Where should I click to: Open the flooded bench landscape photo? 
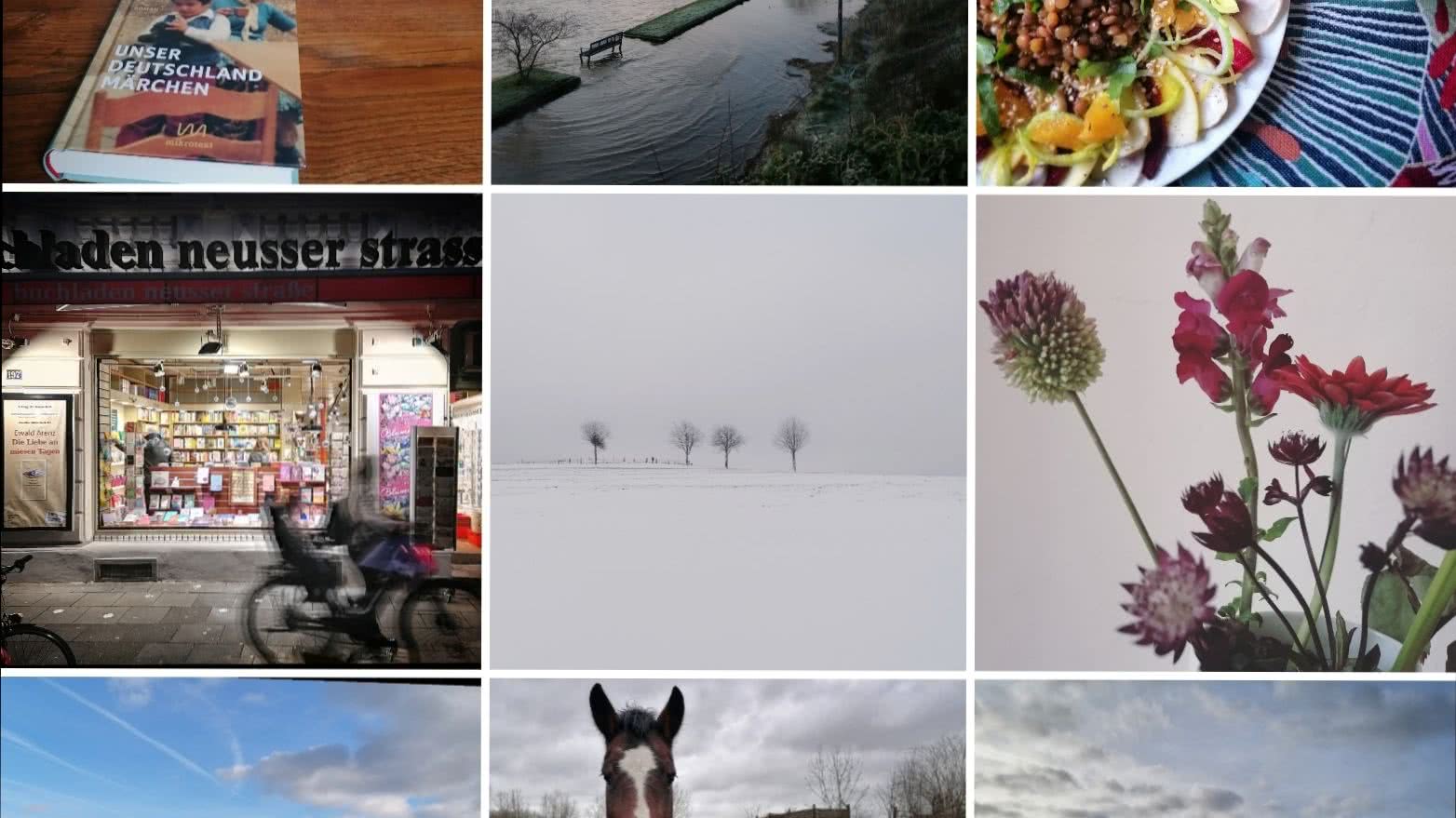(x=729, y=91)
